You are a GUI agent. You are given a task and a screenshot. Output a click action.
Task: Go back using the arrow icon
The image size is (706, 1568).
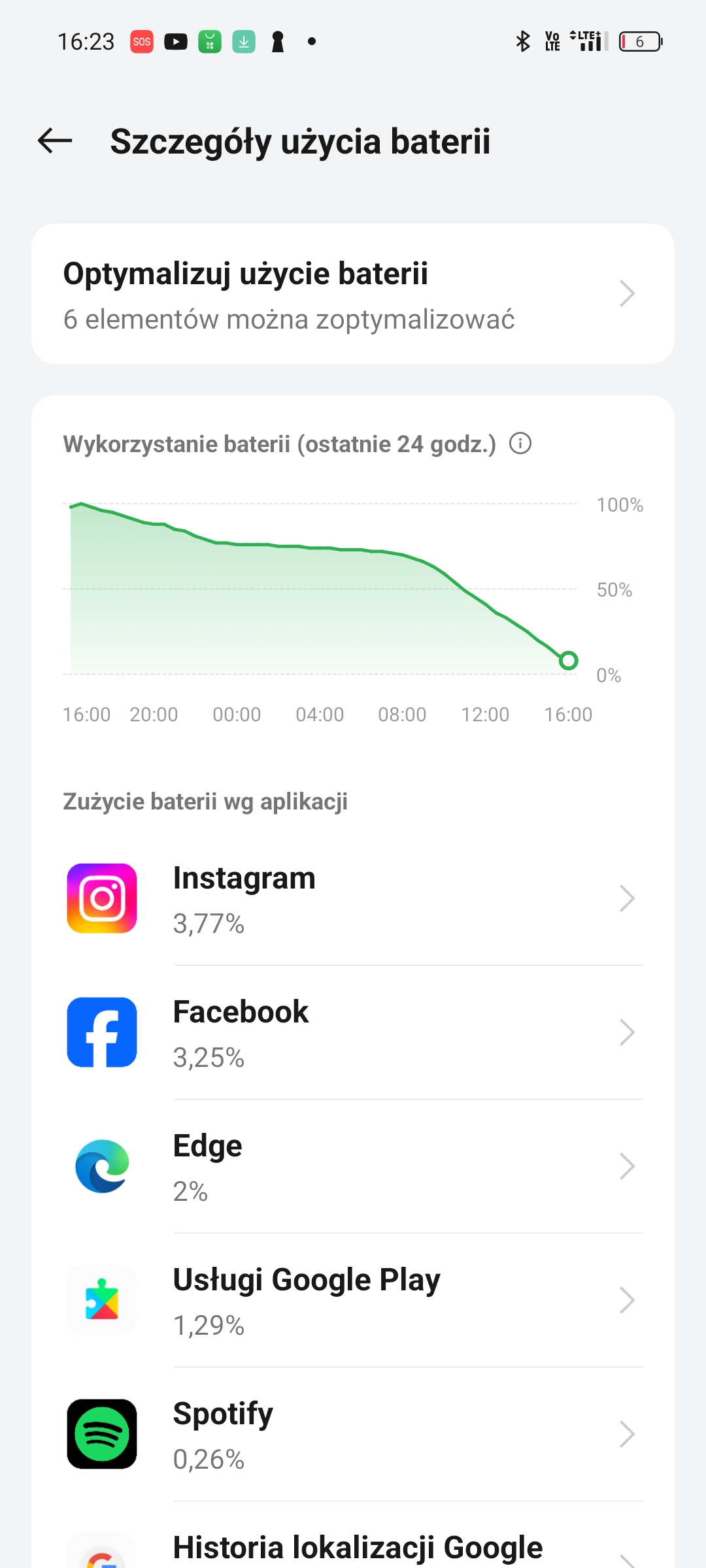click(55, 140)
